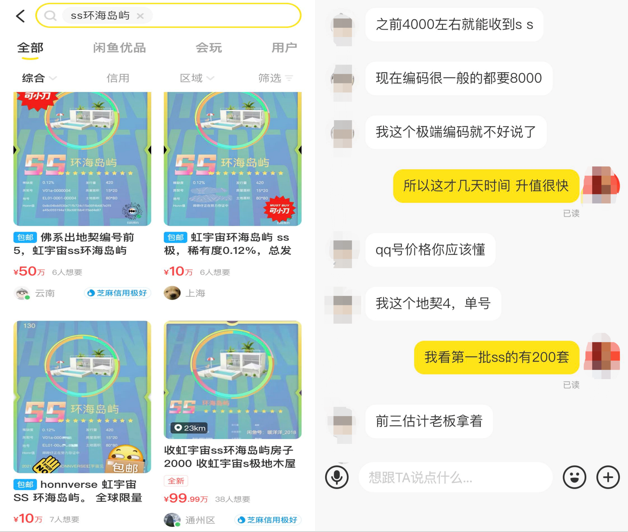Expand the 区域 region dropdown
Viewport: 628px width, 532px height.
(x=196, y=78)
